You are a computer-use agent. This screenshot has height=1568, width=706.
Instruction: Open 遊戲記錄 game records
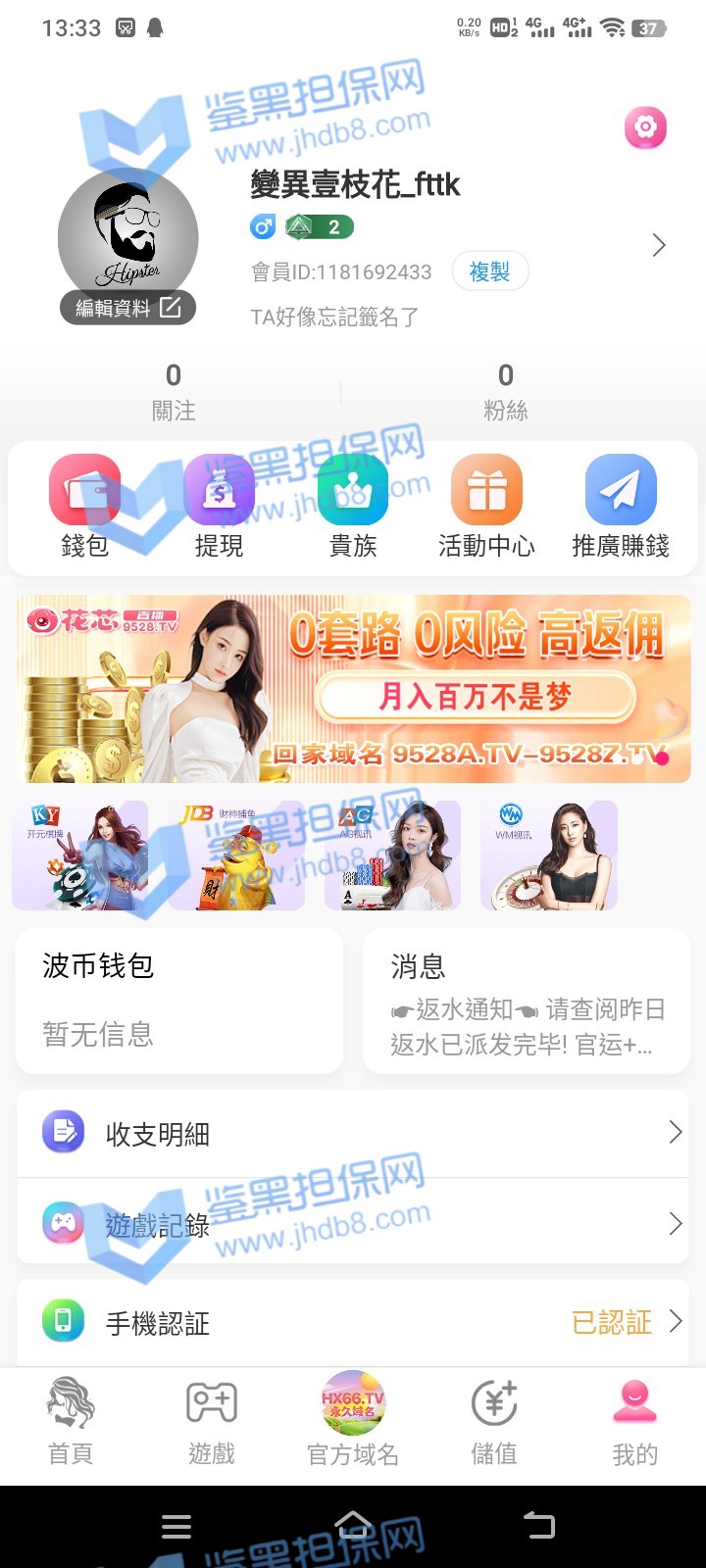pyautogui.click(x=353, y=1224)
